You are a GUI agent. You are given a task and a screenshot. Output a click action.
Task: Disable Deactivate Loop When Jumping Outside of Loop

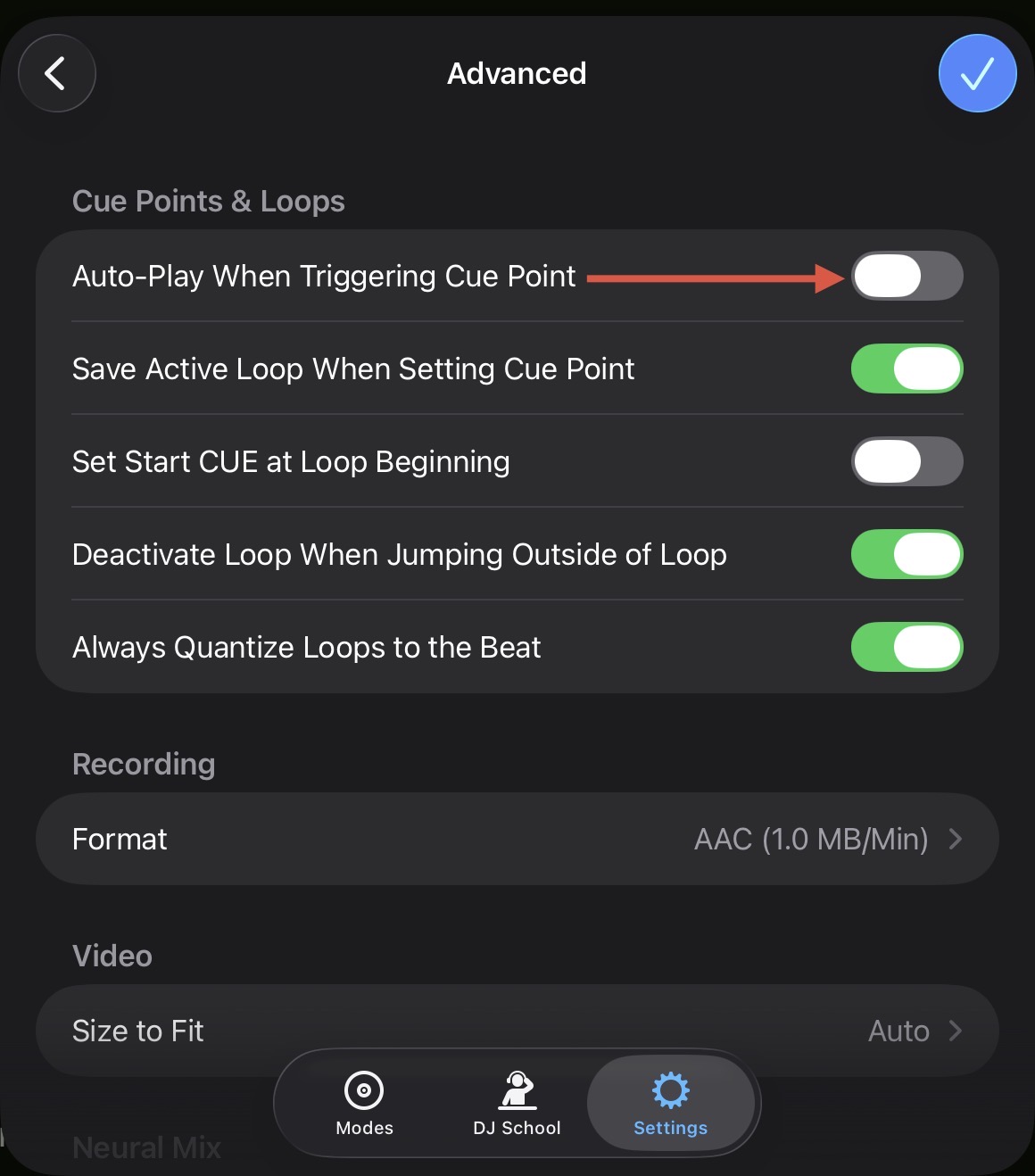(x=907, y=555)
